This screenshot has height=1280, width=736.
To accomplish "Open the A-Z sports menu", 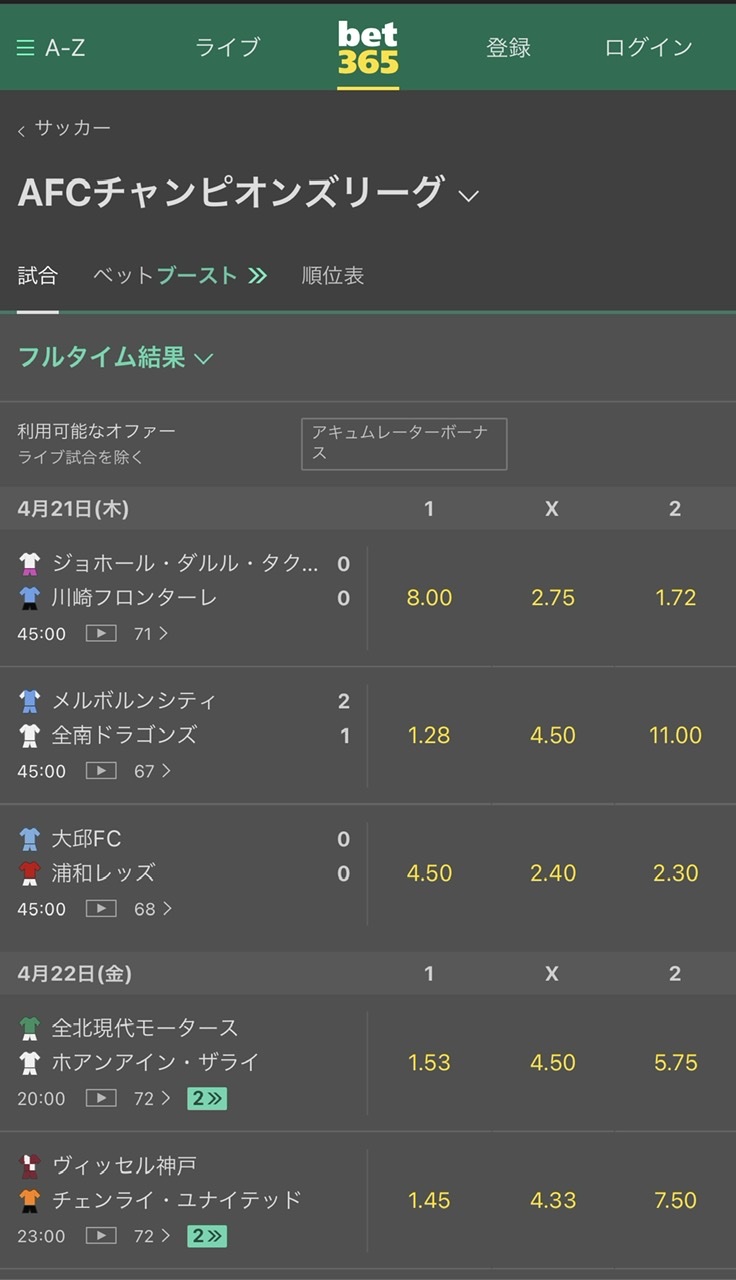I will point(51,47).
